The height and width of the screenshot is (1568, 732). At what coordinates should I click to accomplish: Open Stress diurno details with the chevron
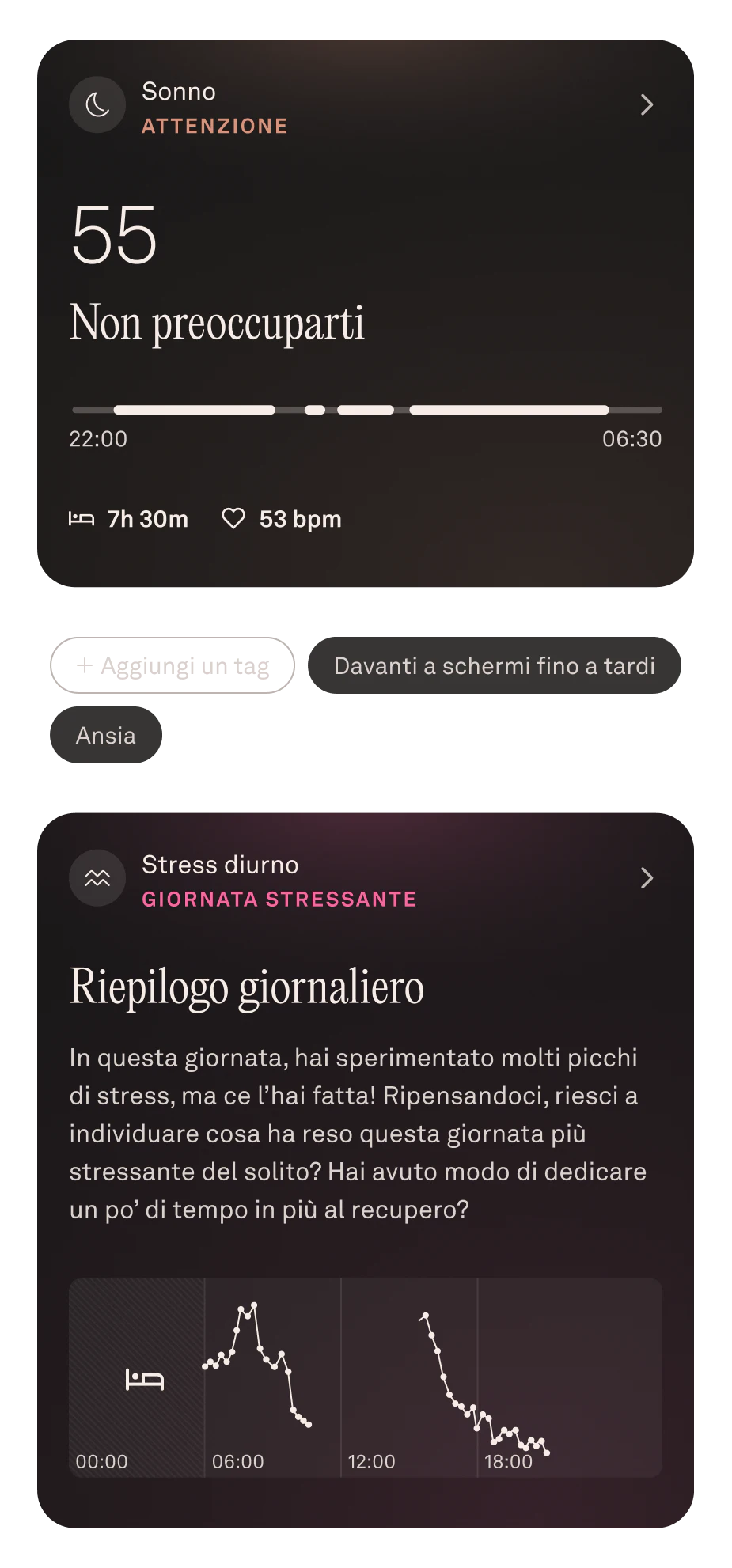click(647, 878)
